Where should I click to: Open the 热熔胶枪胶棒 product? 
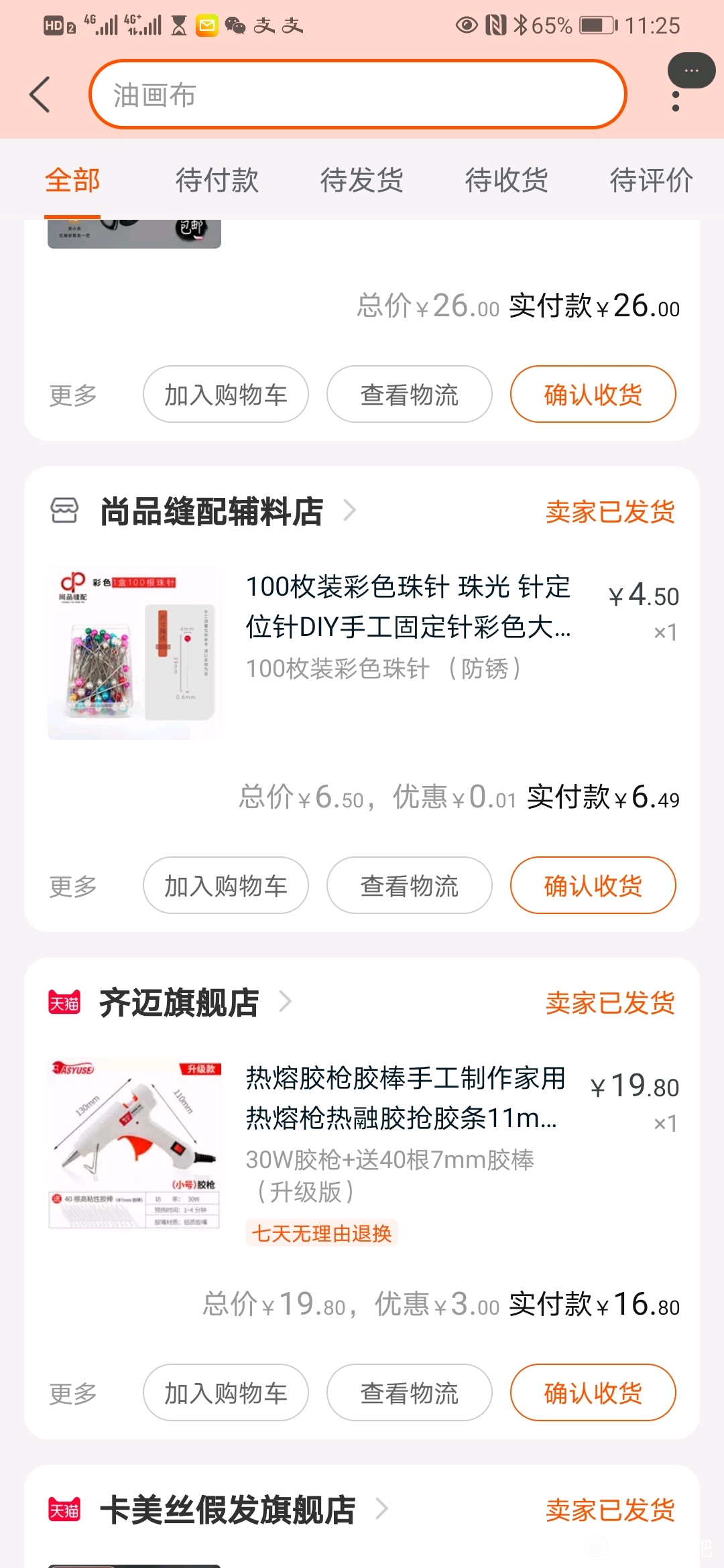(x=405, y=1098)
